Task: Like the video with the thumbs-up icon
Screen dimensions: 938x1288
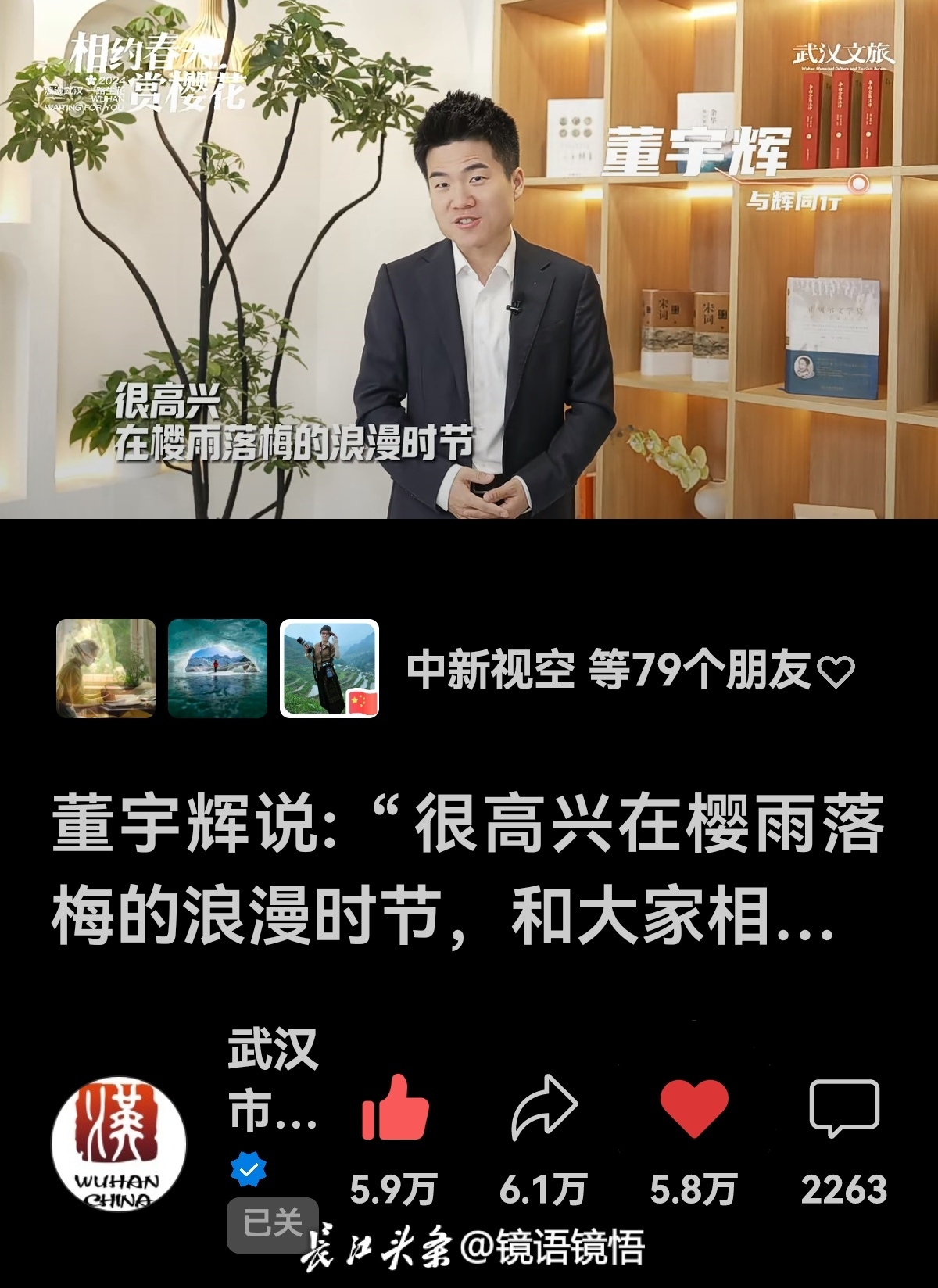Action: point(395,1107)
